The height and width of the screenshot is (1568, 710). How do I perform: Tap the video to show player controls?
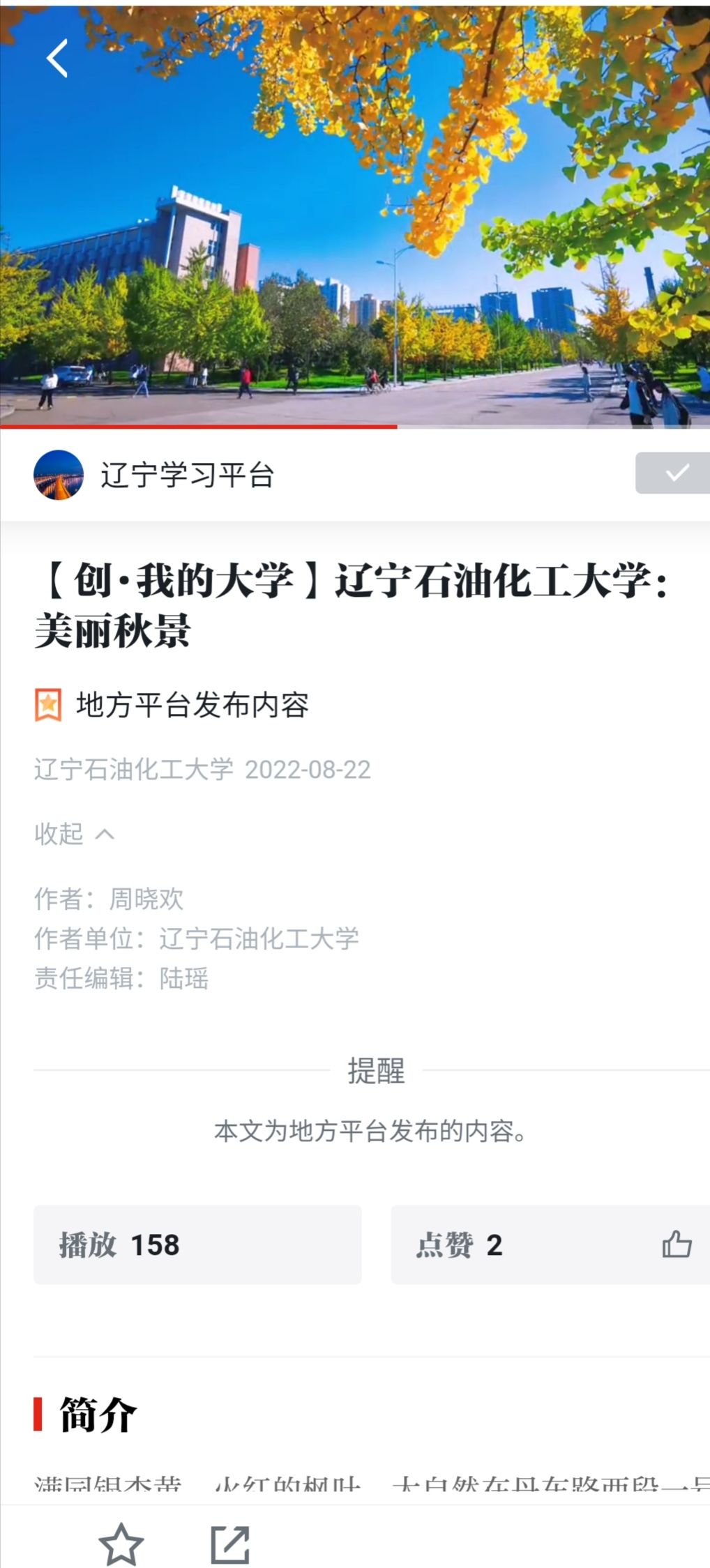click(355, 230)
